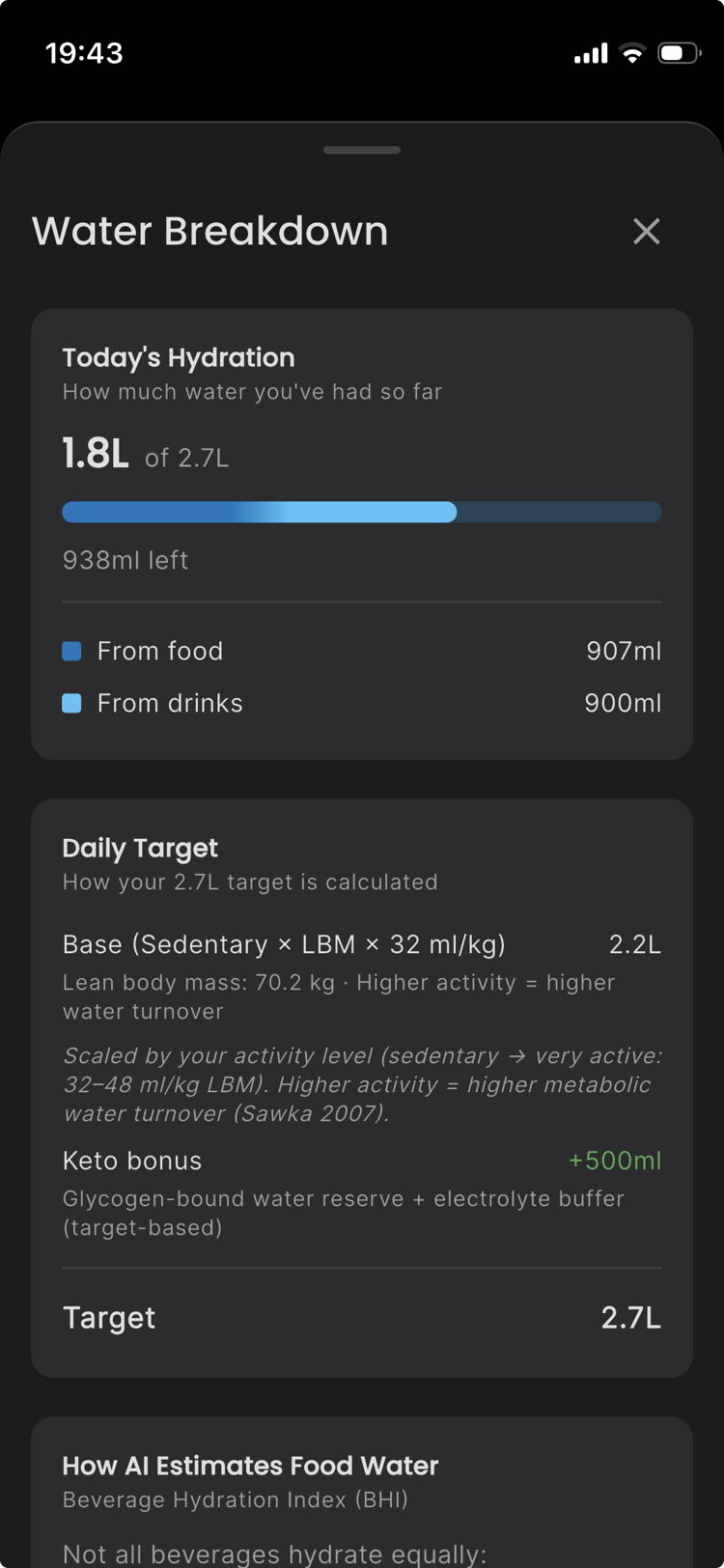Expand the Today's Hydration card
This screenshot has height=1568, width=724.
(362, 531)
